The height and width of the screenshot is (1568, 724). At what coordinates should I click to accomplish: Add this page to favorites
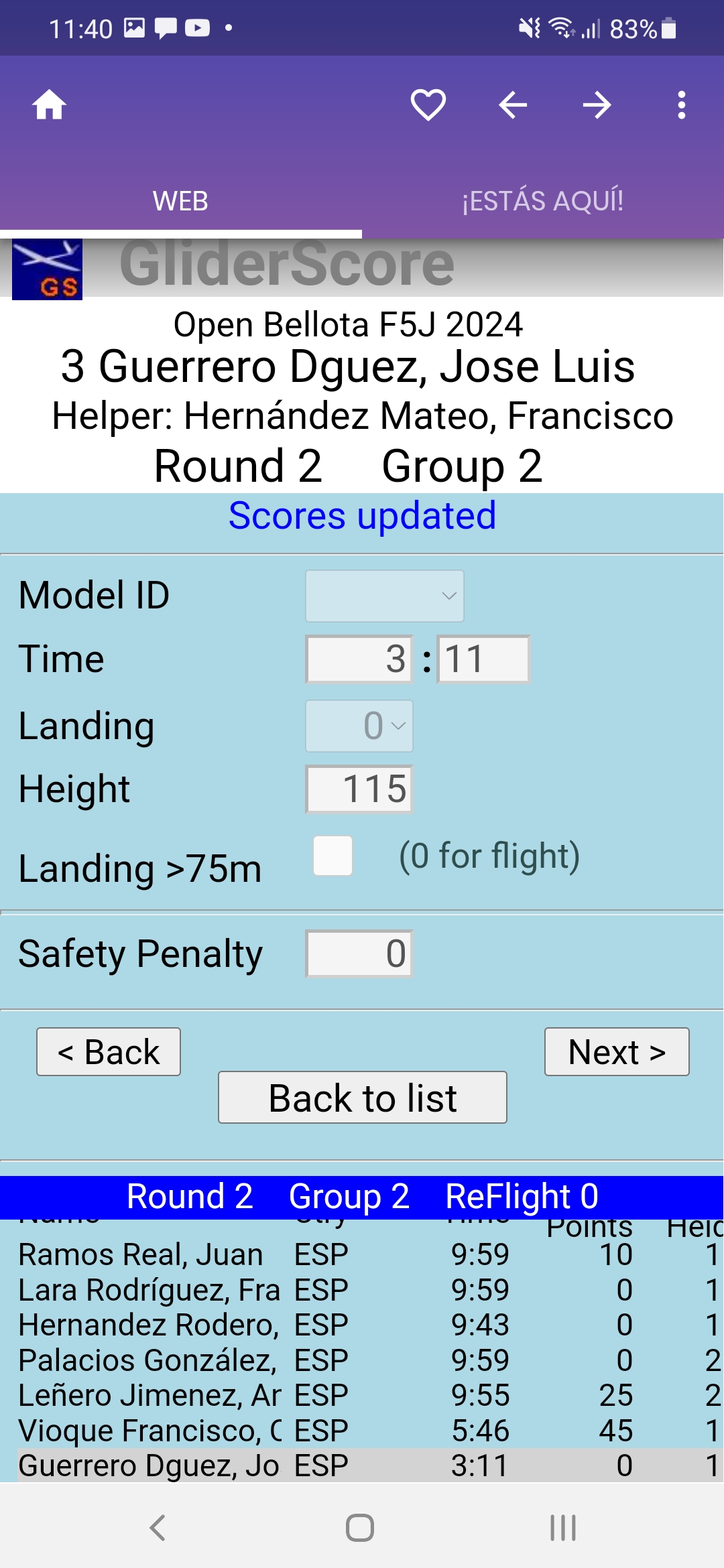coord(428,105)
